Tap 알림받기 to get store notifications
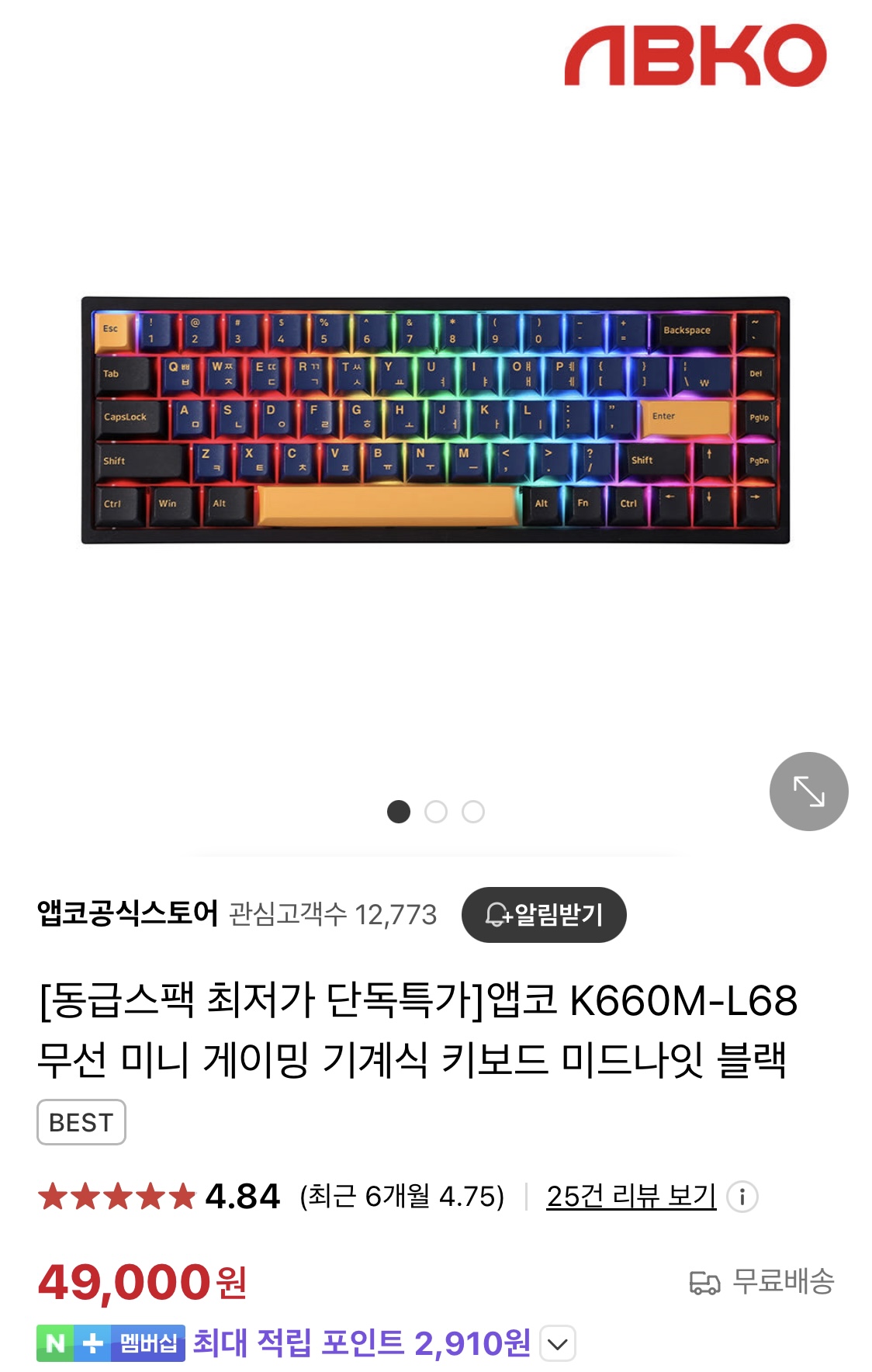 (x=544, y=914)
